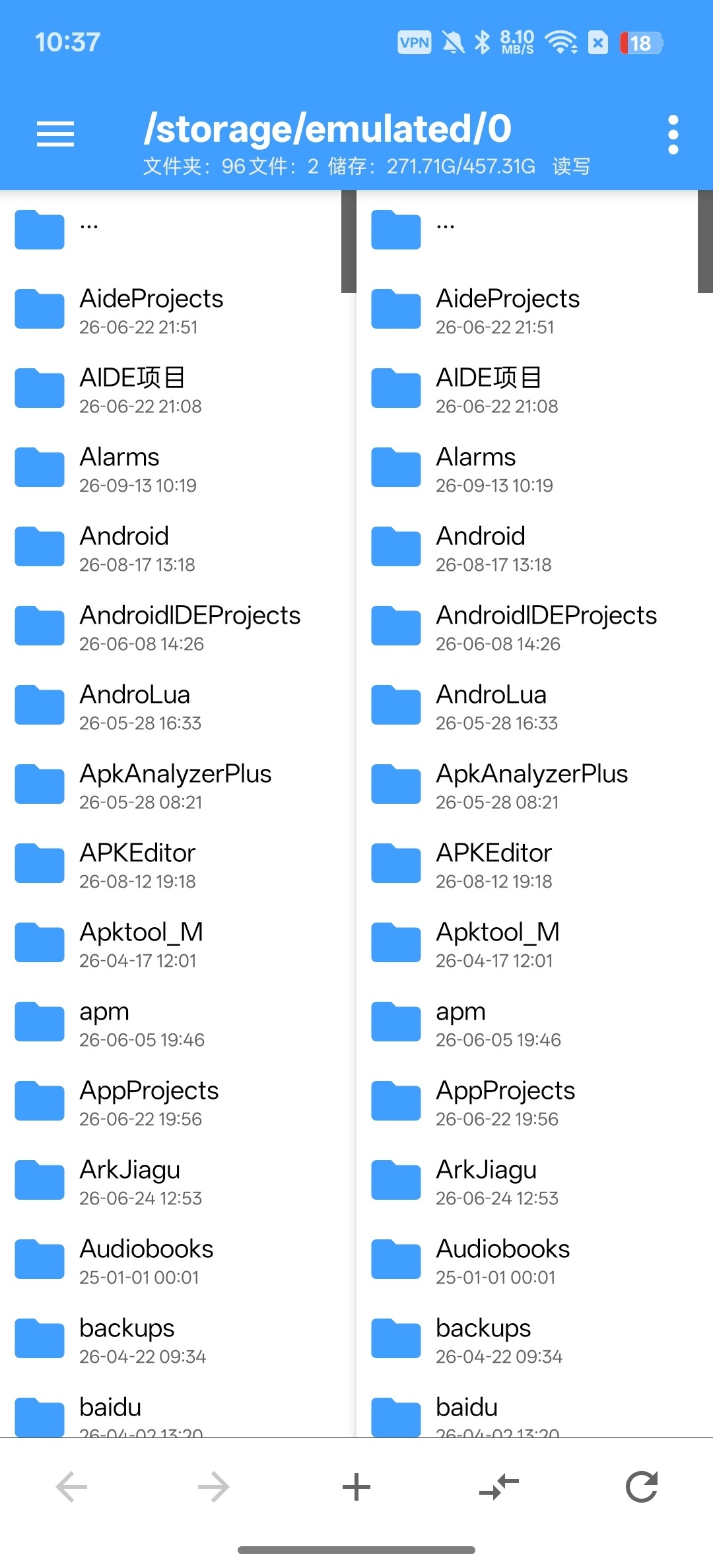Viewport: 713px width, 1568px height.
Task: Go back with the left arrow
Action: [72, 1487]
